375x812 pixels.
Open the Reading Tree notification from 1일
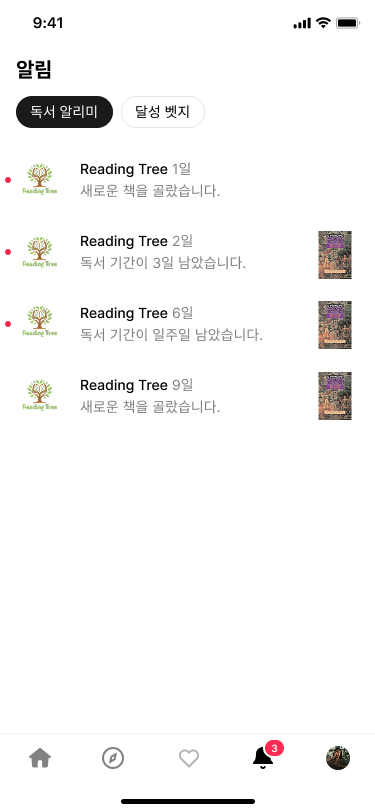pos(188,180)
